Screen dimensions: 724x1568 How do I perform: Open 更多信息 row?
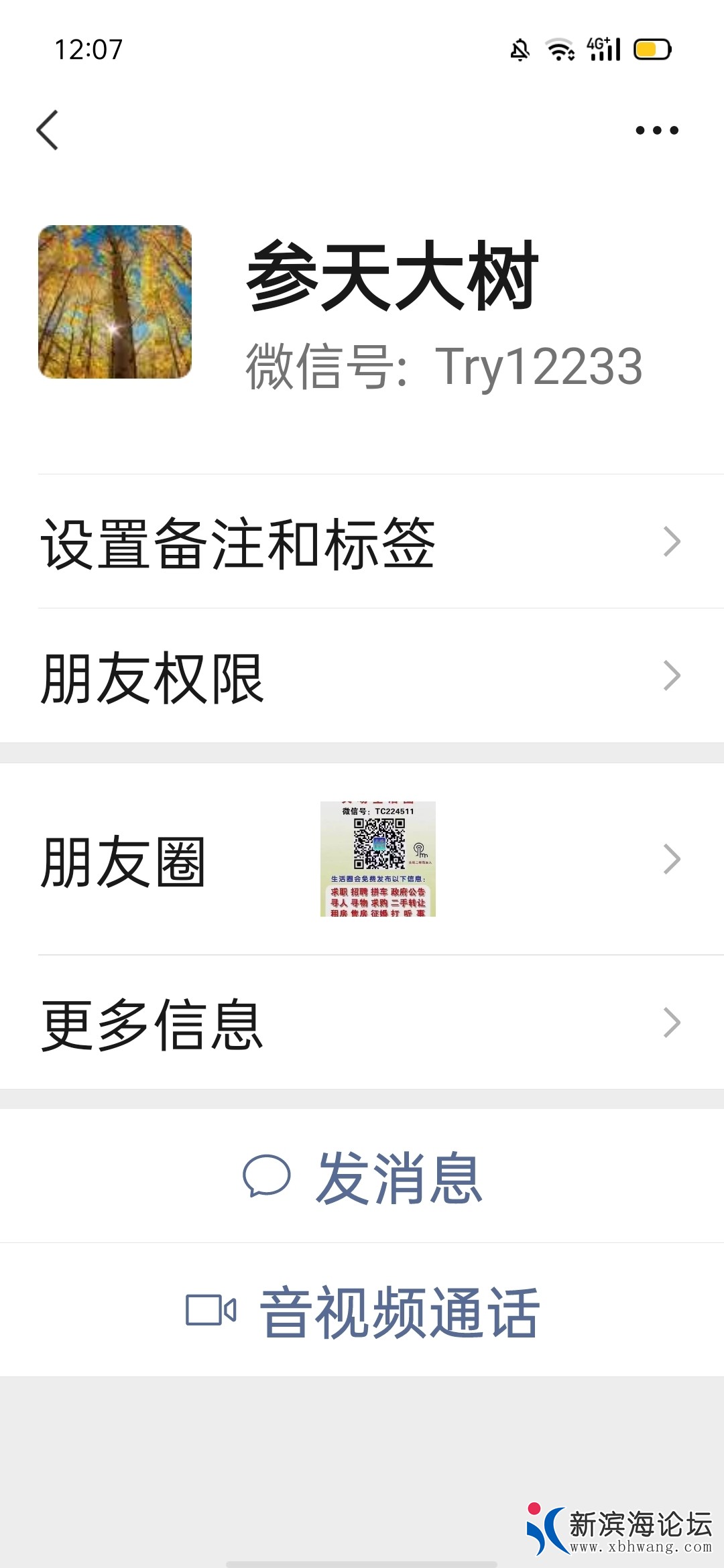pyautogui.click(x=362, y=1023)
